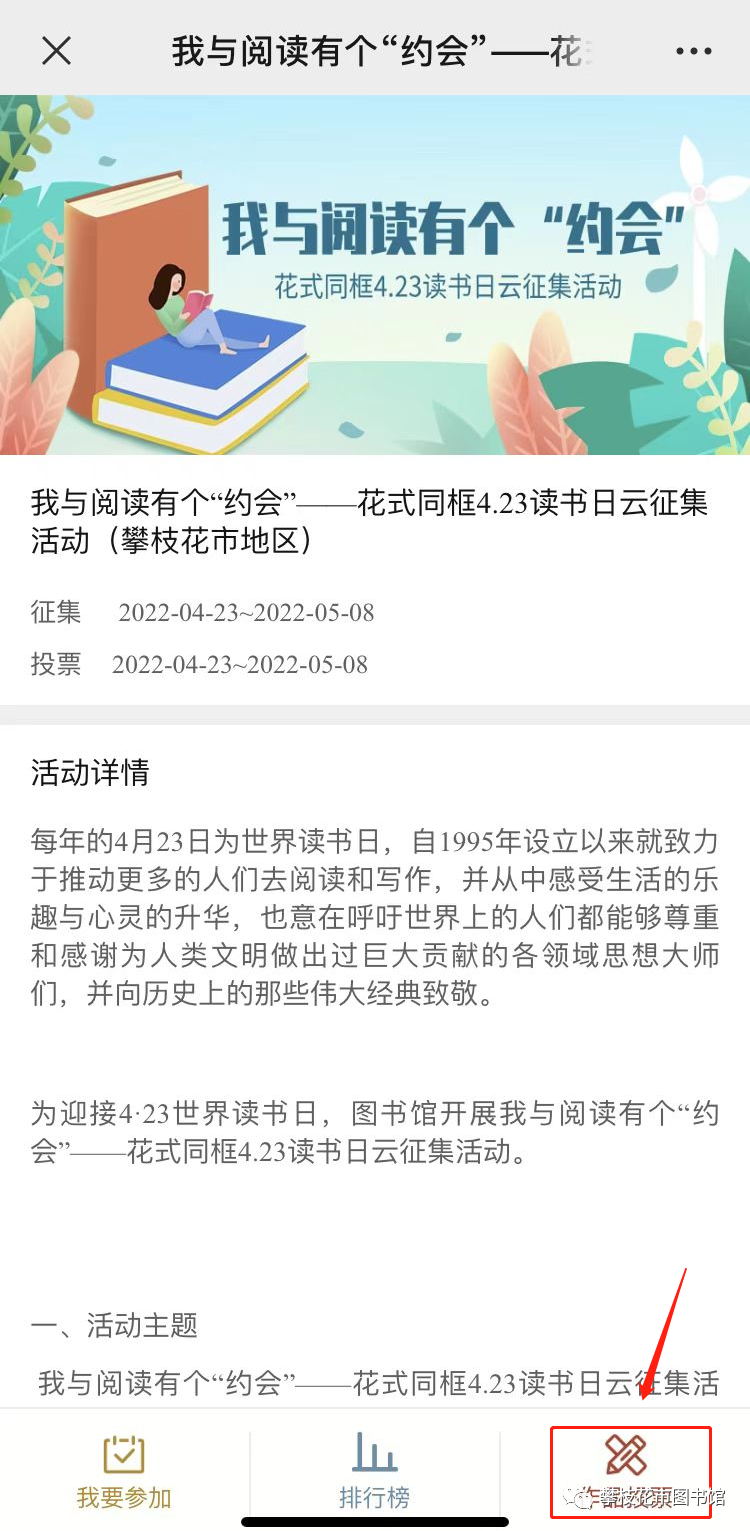Tap 我要参加 to join the activity
Viewport: 750px width, 1531px height.
(x=124, y=1471)
